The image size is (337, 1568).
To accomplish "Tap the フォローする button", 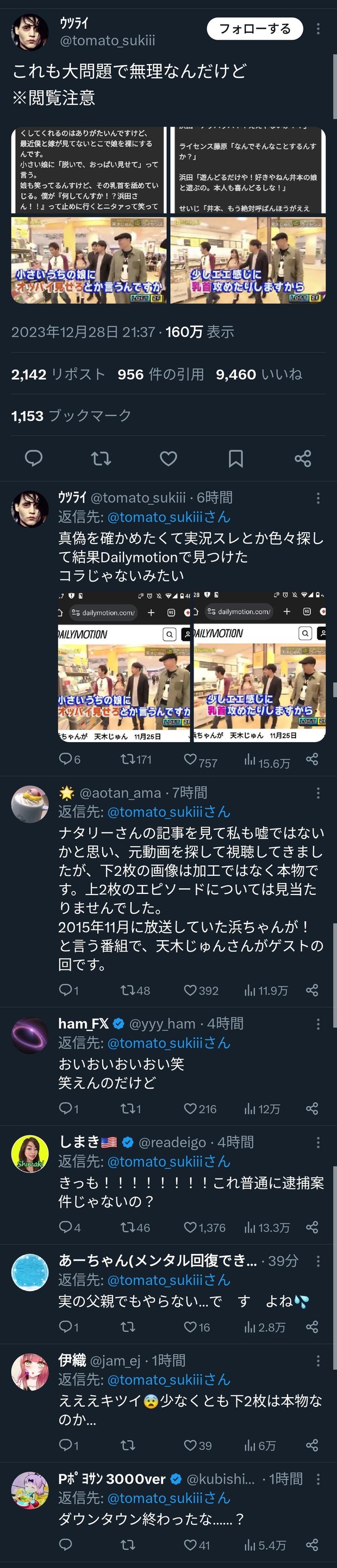I will click(254, 29).
